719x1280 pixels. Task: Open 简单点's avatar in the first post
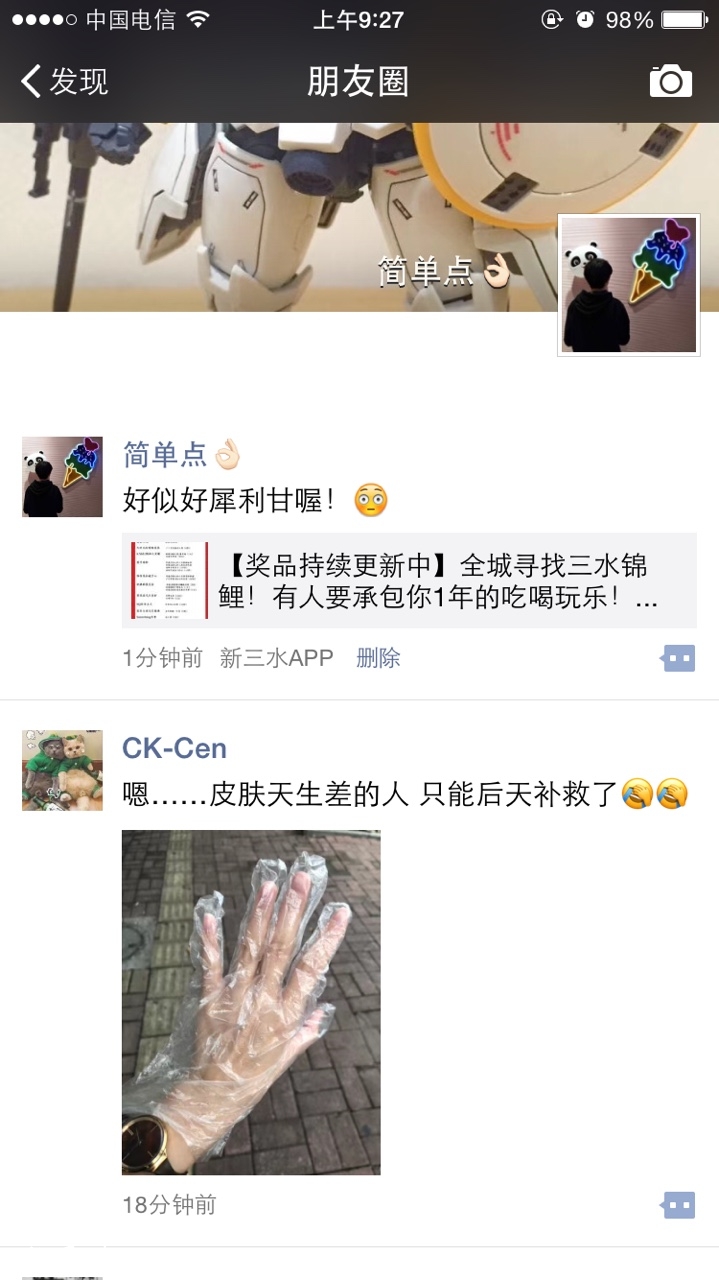pos(62,476)
